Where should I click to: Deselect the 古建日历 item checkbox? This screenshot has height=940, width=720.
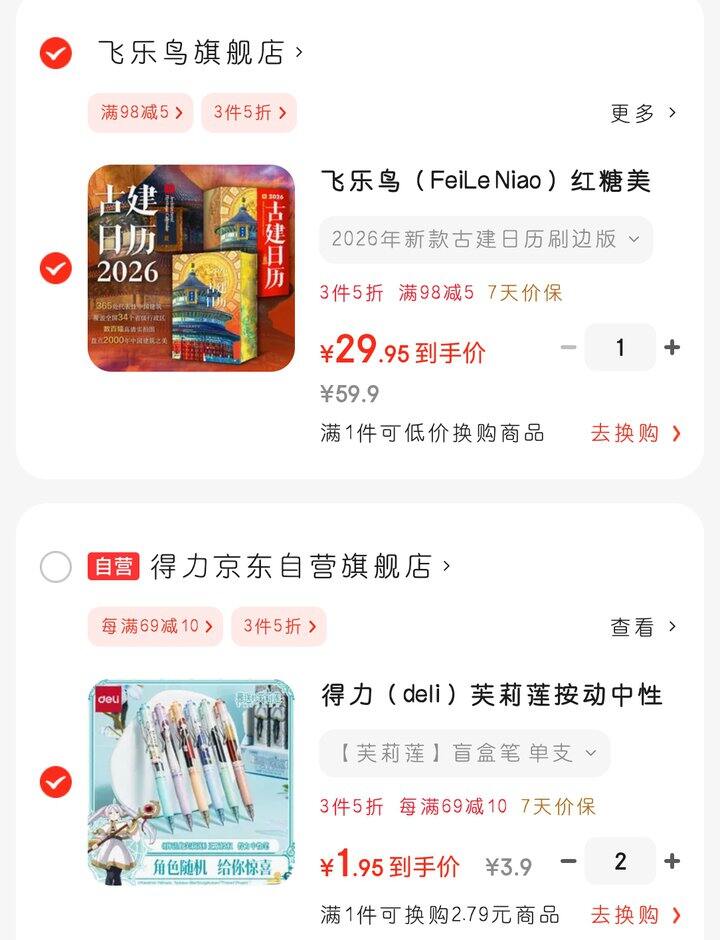[x=56, y=268]
